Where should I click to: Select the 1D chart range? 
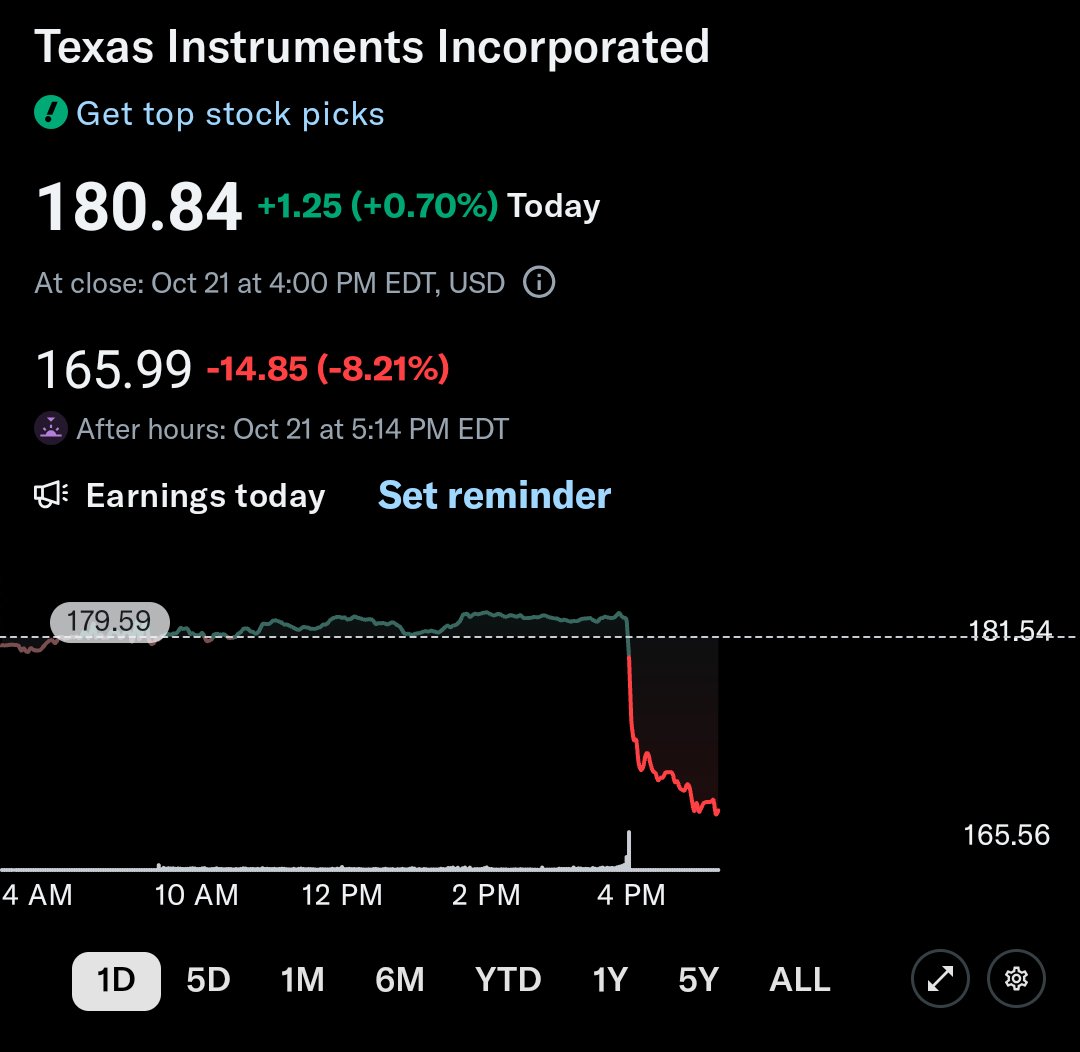click(116, 980)
